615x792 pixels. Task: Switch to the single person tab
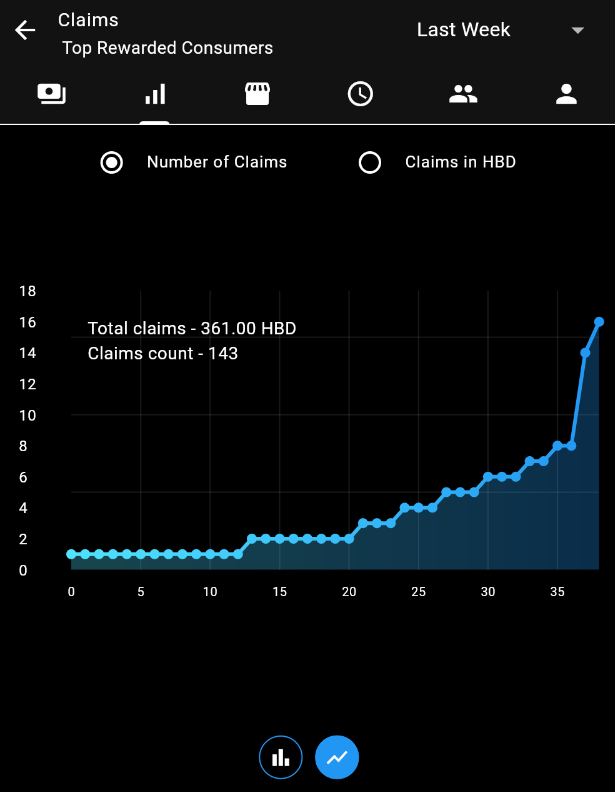[x=566, y=94]
